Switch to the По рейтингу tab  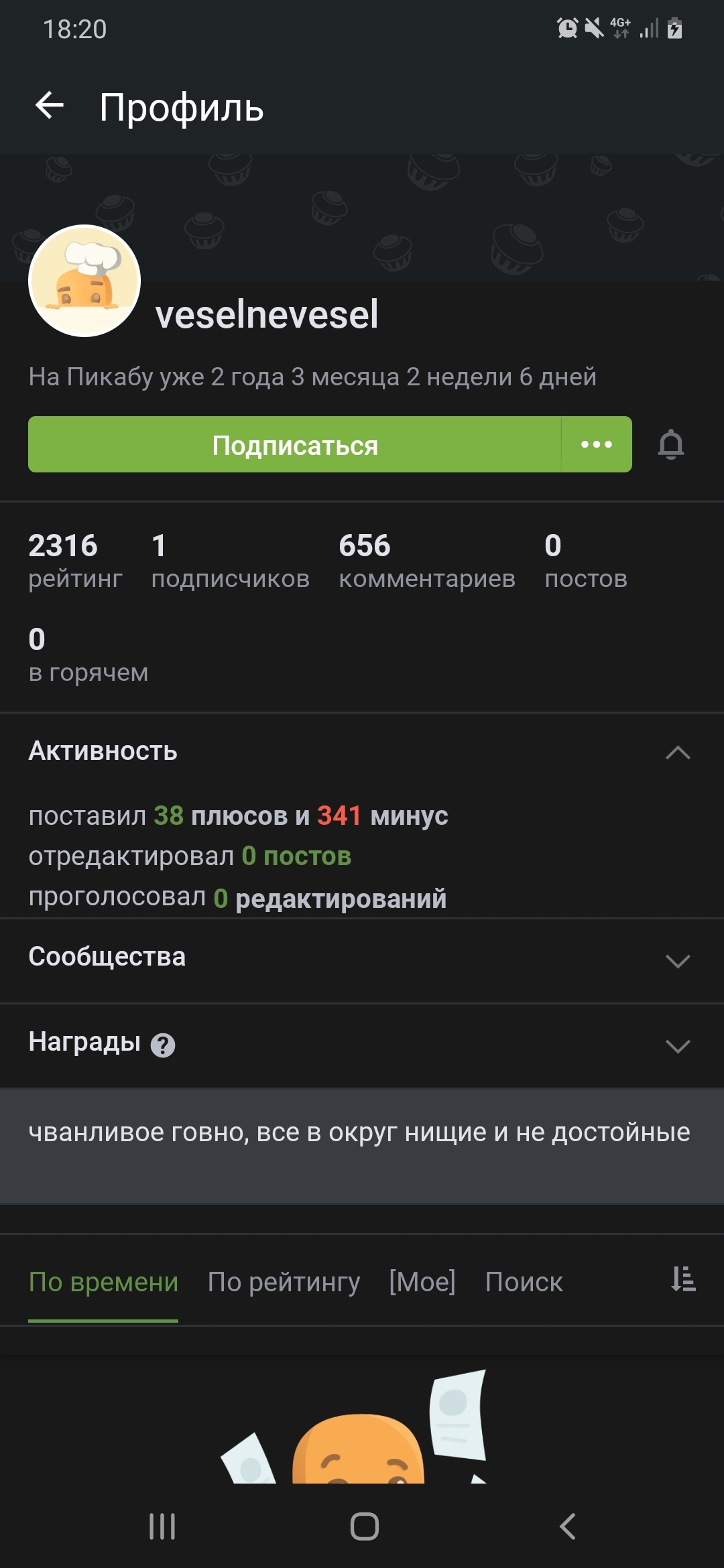pos(284,1282)
